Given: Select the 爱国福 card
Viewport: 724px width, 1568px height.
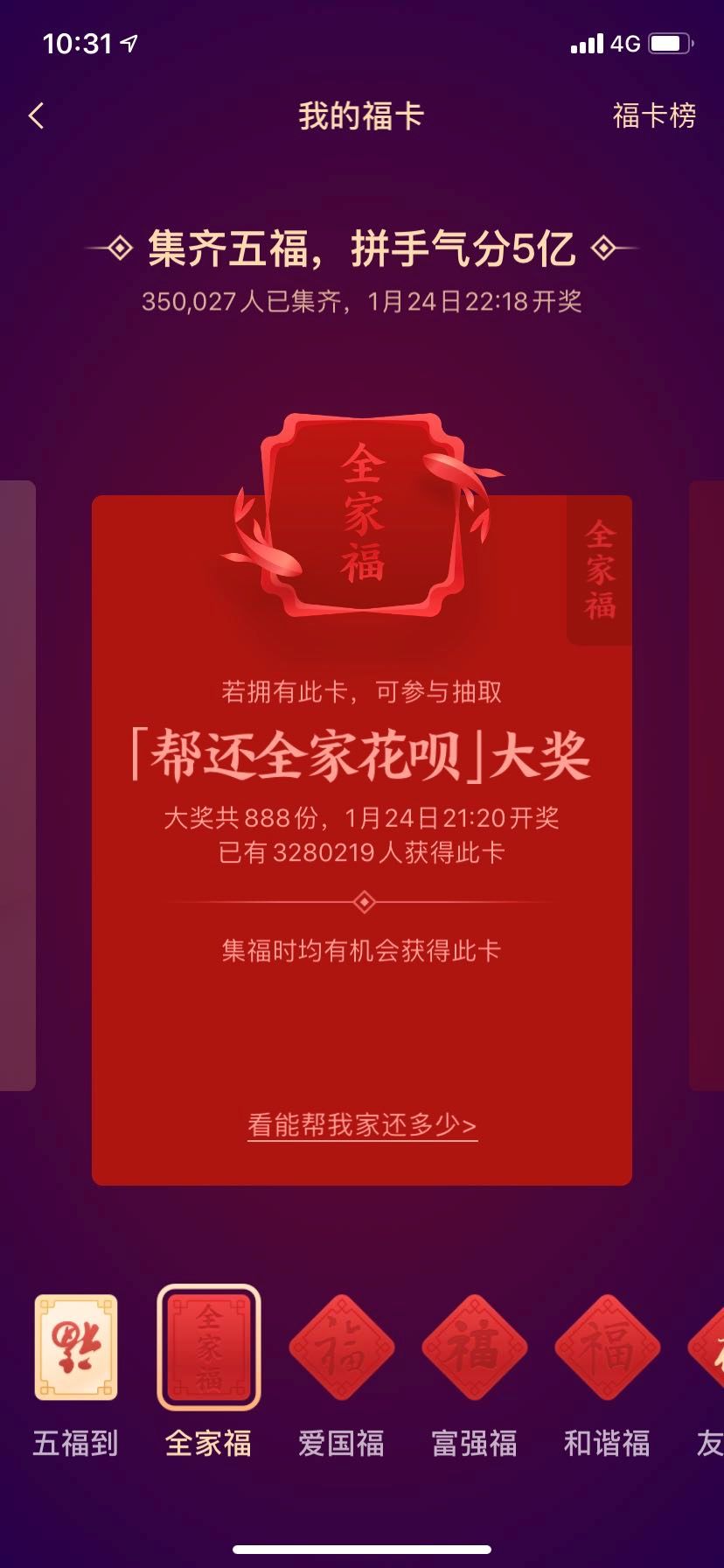Looking at the screenshot, I should point(341,1348).
